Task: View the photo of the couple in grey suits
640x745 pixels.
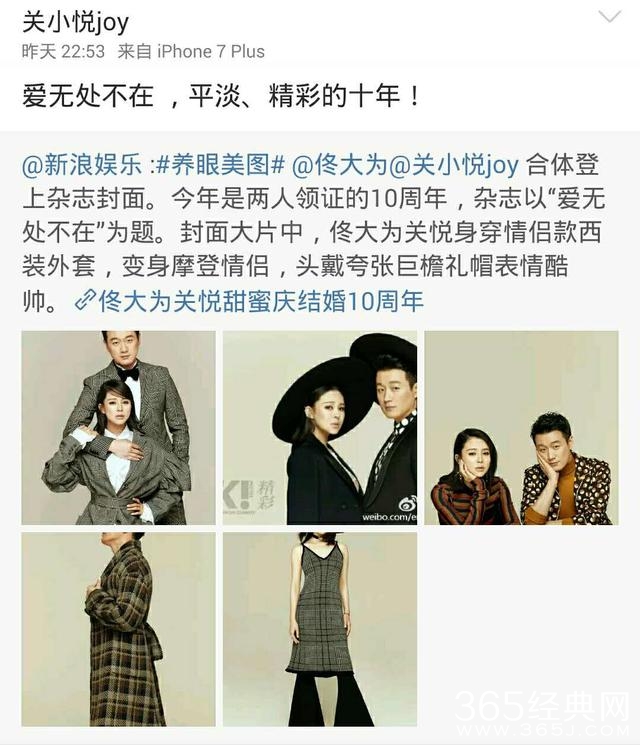Action: click(x=118, y=428)
